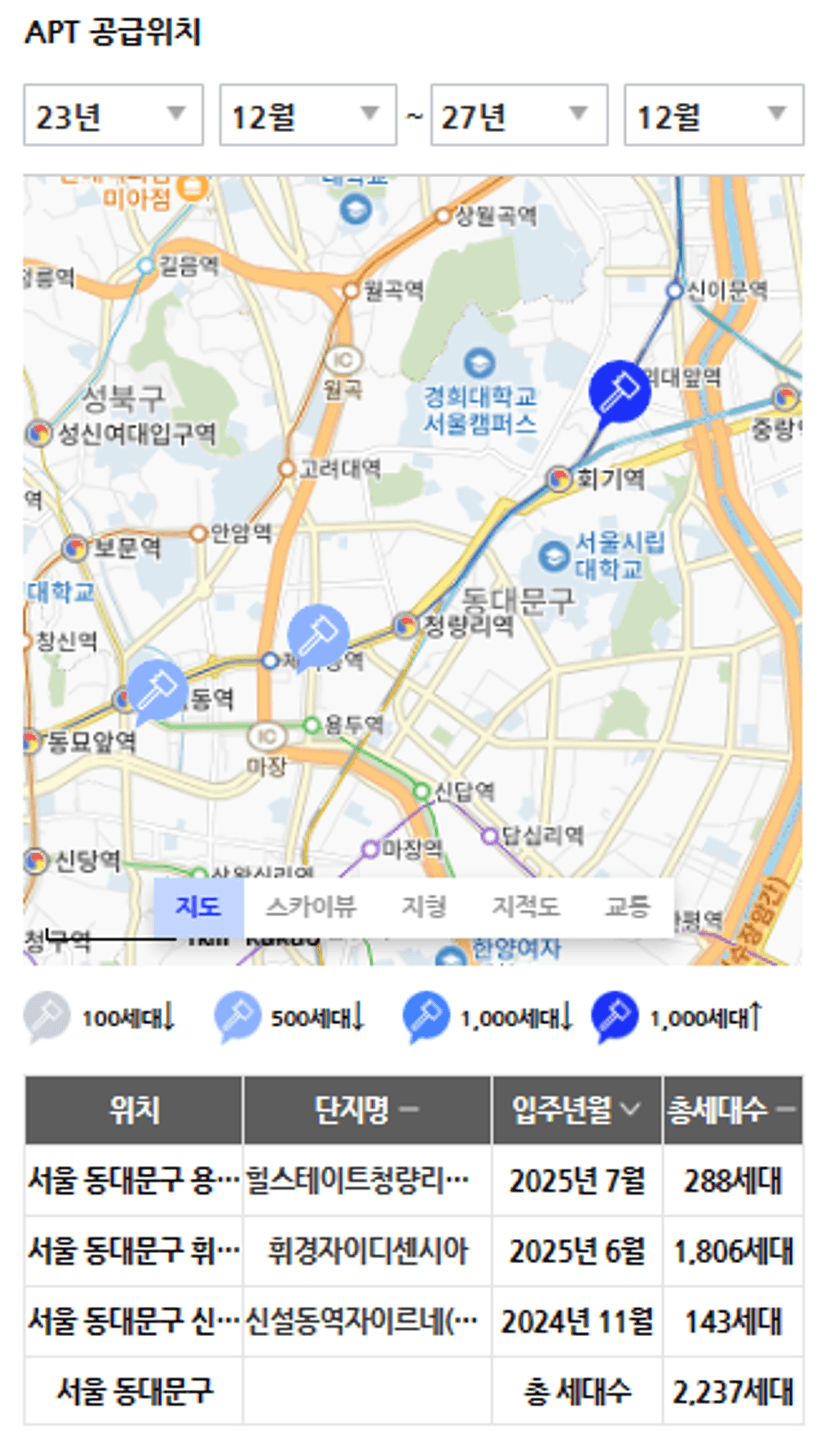Tap the light blue marker near 신설동역
The height and width of the screenshot is (1438, 827).
coord(157,689)
